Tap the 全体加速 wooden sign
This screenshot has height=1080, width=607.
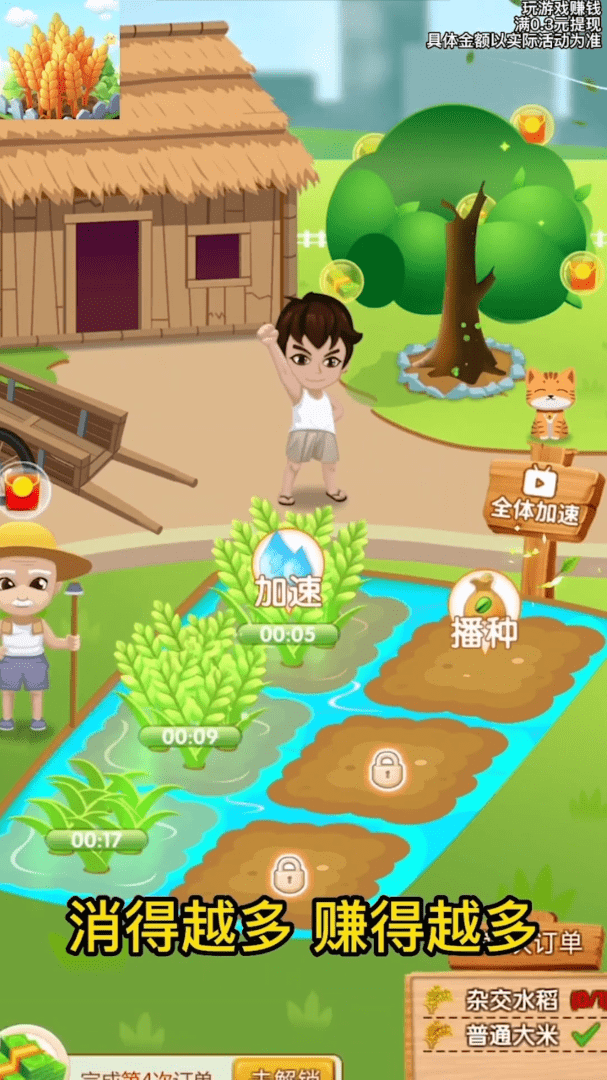point(535,500)
